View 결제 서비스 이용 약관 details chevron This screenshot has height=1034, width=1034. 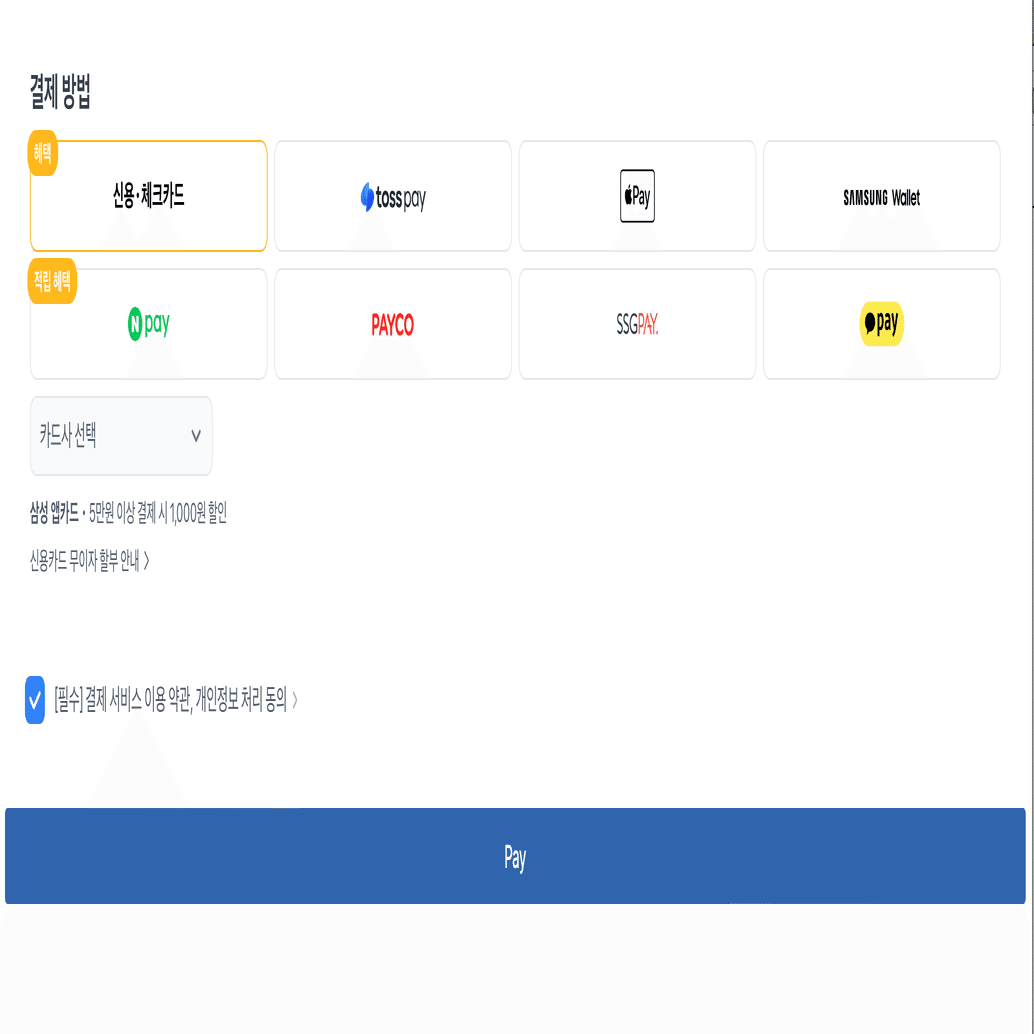[x=295, y=700]
